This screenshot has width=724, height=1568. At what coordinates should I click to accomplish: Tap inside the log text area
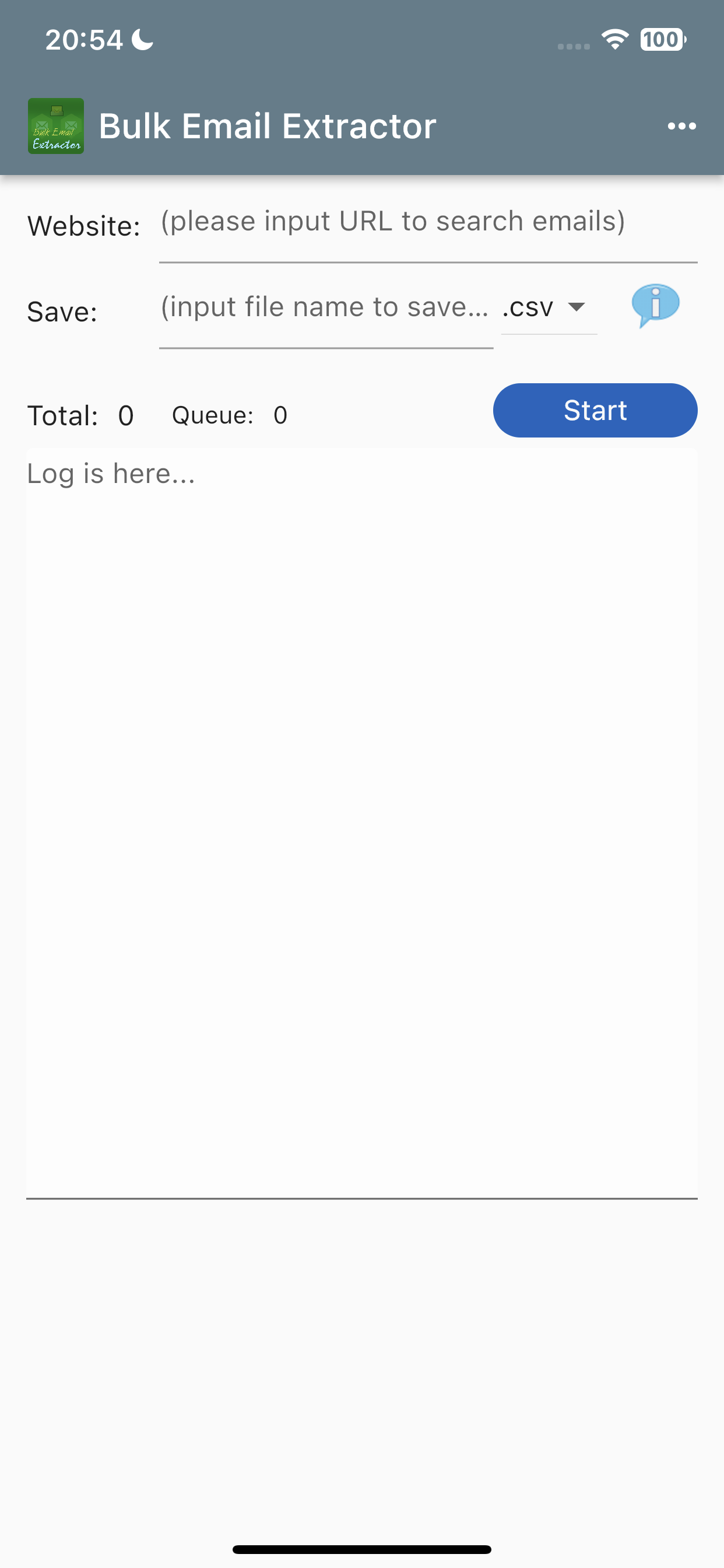361,822
